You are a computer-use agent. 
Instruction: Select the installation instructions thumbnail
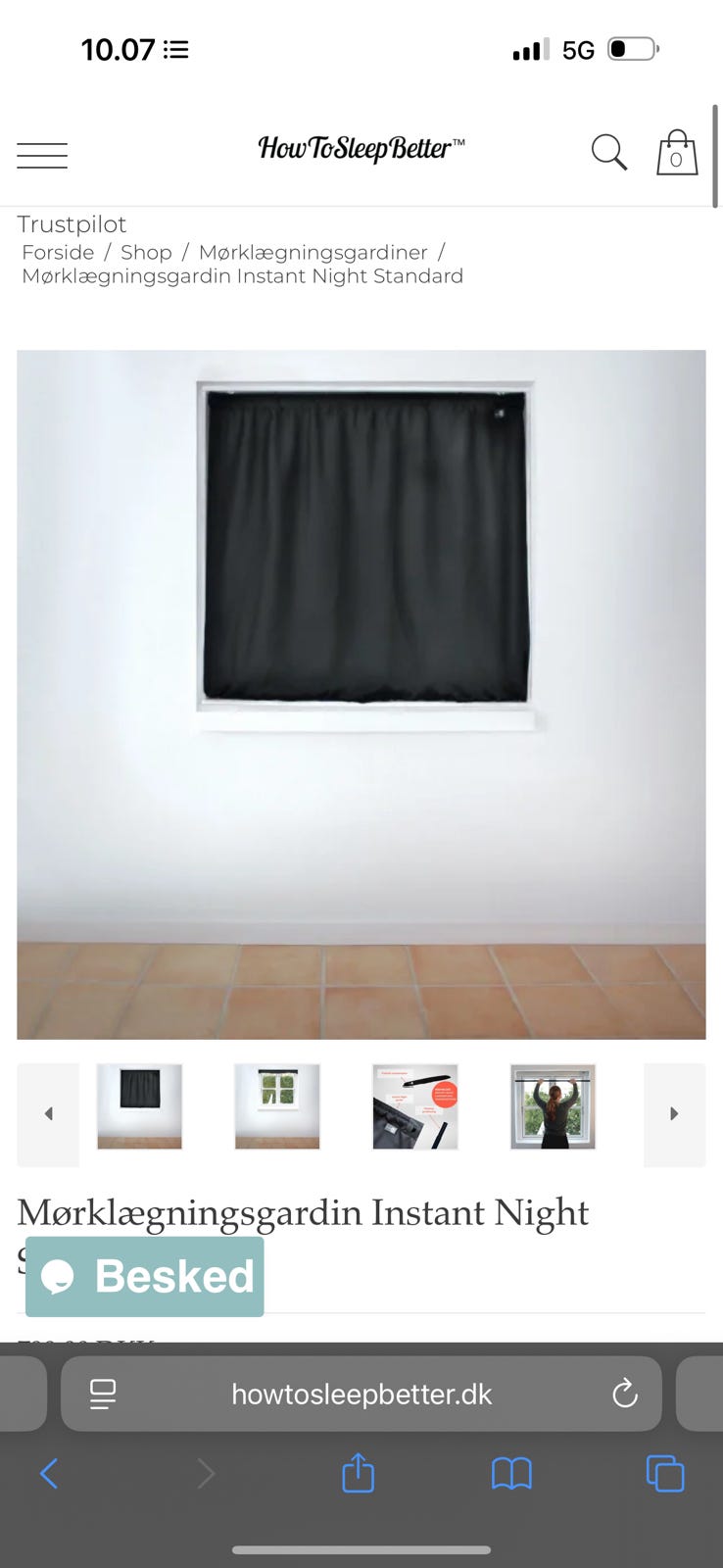(x=414, y=1106)
